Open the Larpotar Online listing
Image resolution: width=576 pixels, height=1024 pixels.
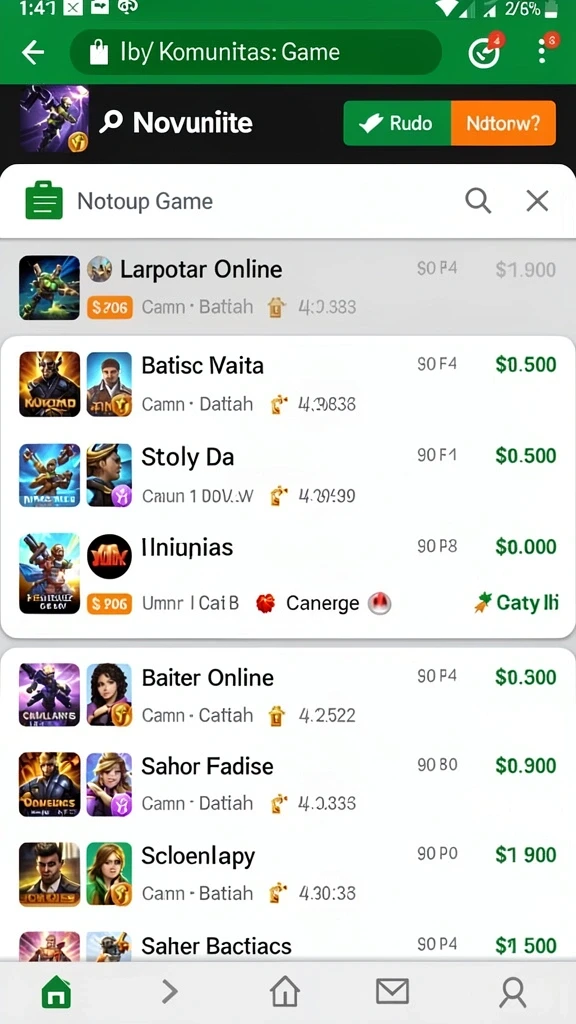(288, 287)
